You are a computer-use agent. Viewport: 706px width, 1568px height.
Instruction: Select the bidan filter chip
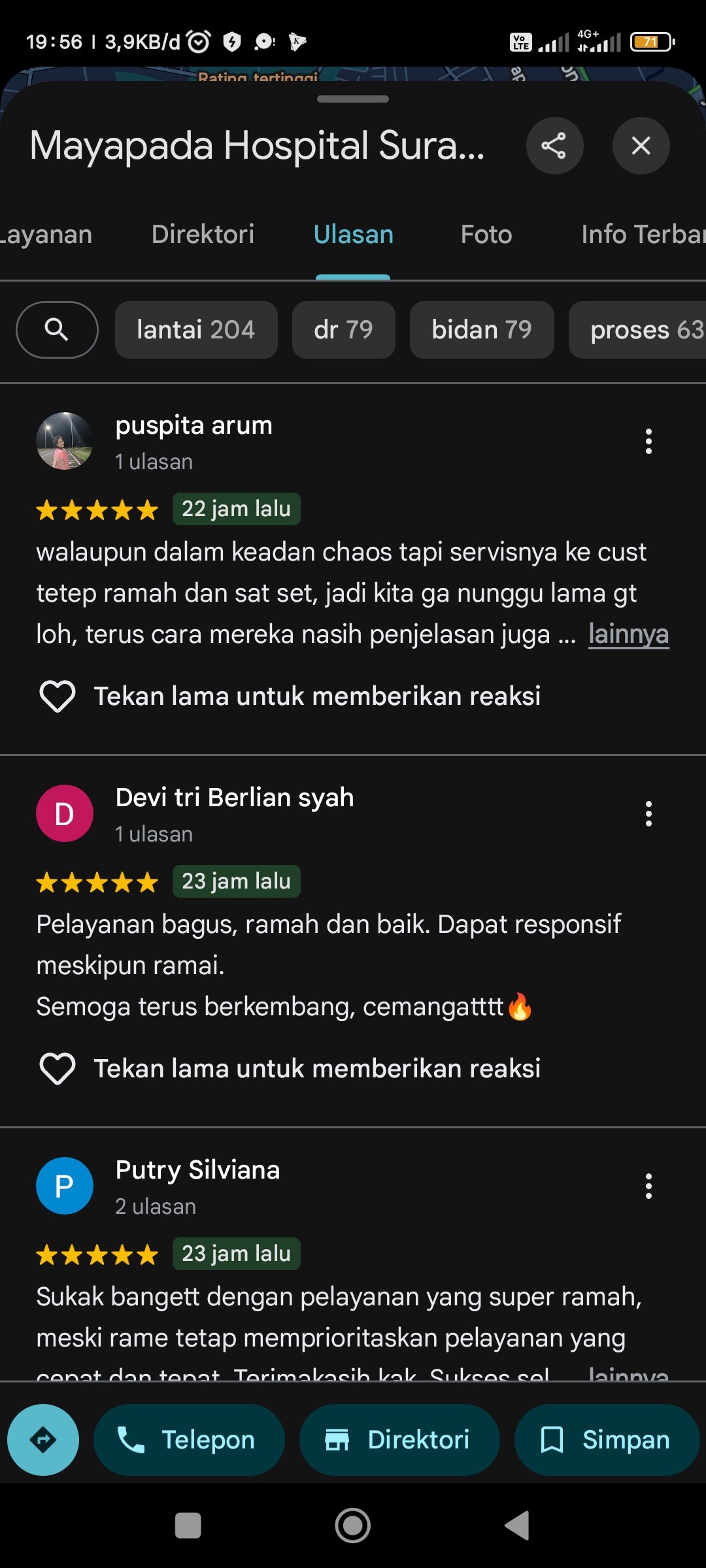482,330
